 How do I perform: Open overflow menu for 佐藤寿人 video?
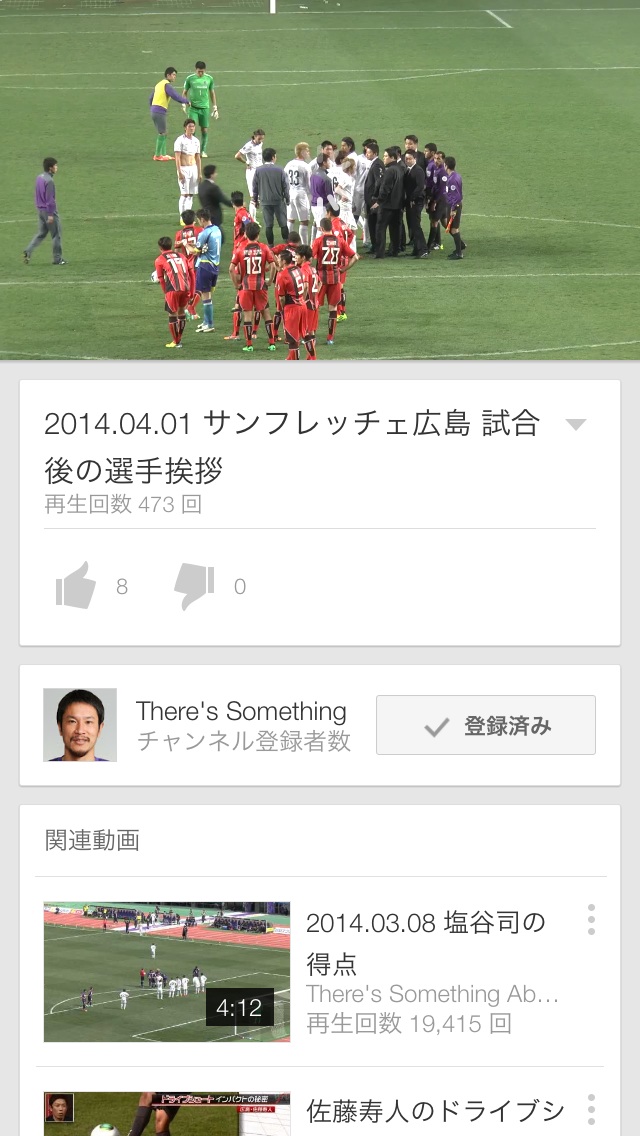click(591, 1110)
